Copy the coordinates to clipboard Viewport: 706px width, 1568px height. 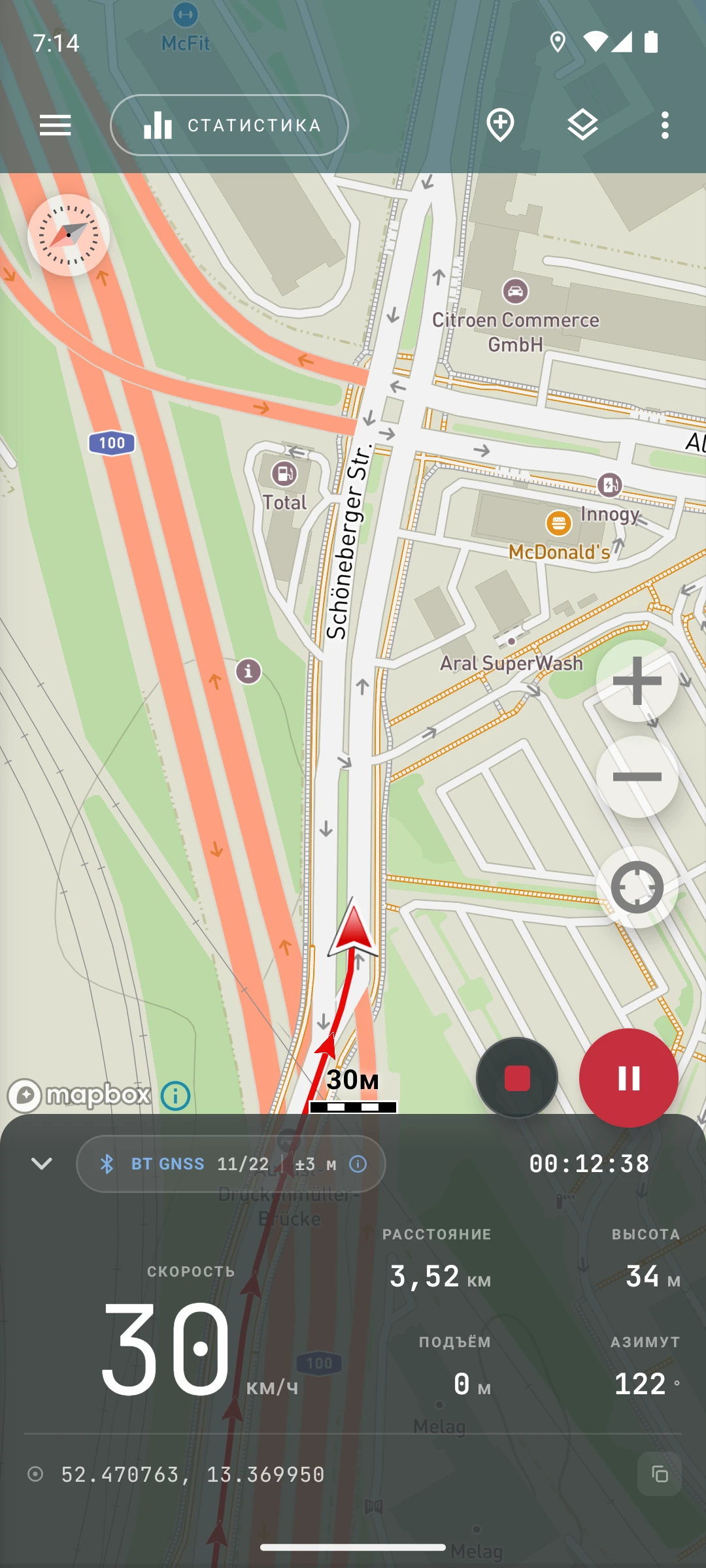[x=660, y=1474]
